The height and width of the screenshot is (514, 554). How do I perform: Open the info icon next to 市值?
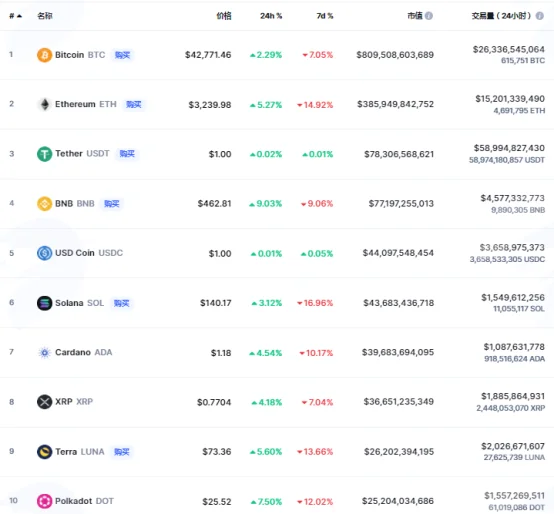point(429,16)
